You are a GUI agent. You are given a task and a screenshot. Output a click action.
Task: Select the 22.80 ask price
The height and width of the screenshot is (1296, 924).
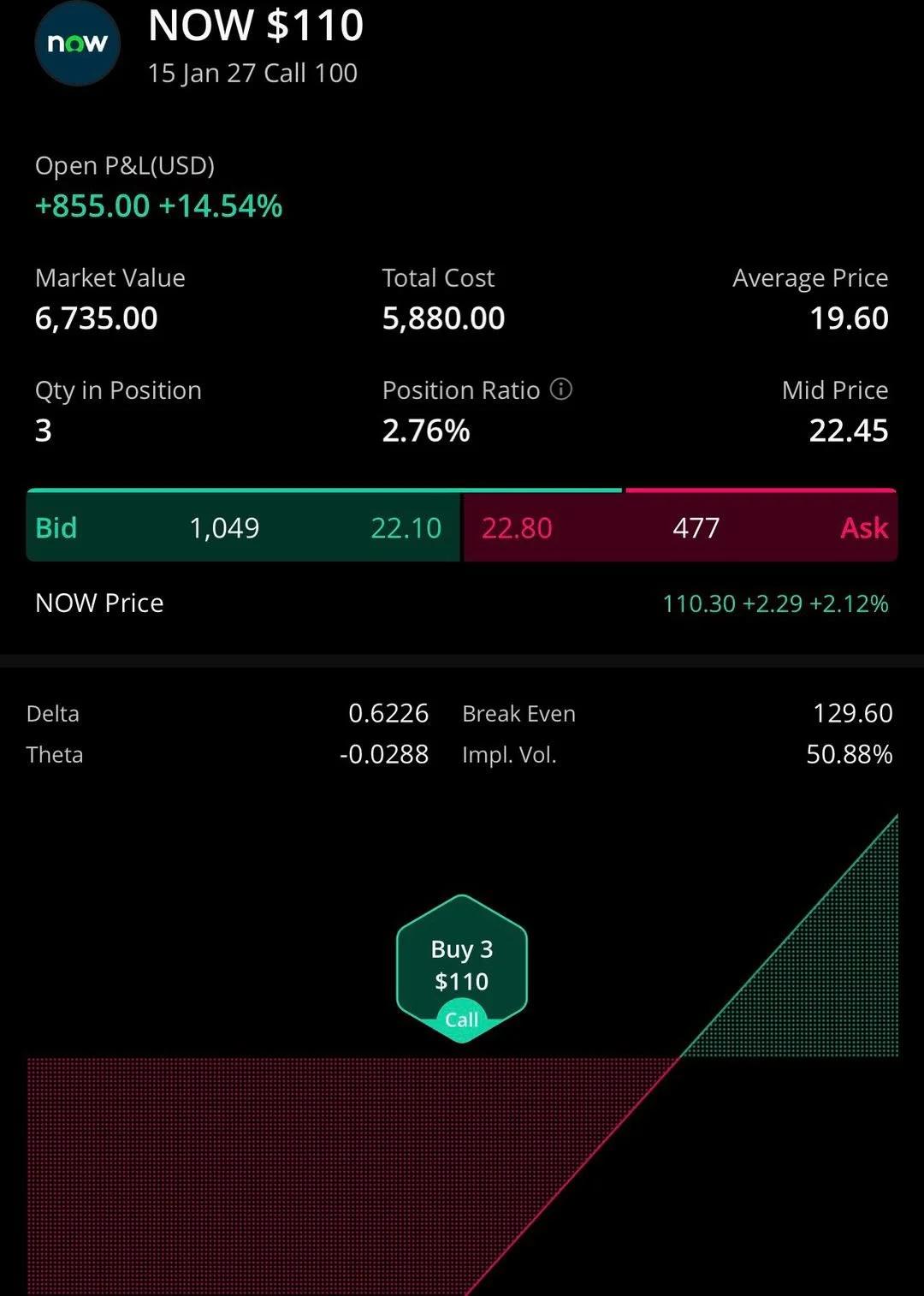point(517,528)
